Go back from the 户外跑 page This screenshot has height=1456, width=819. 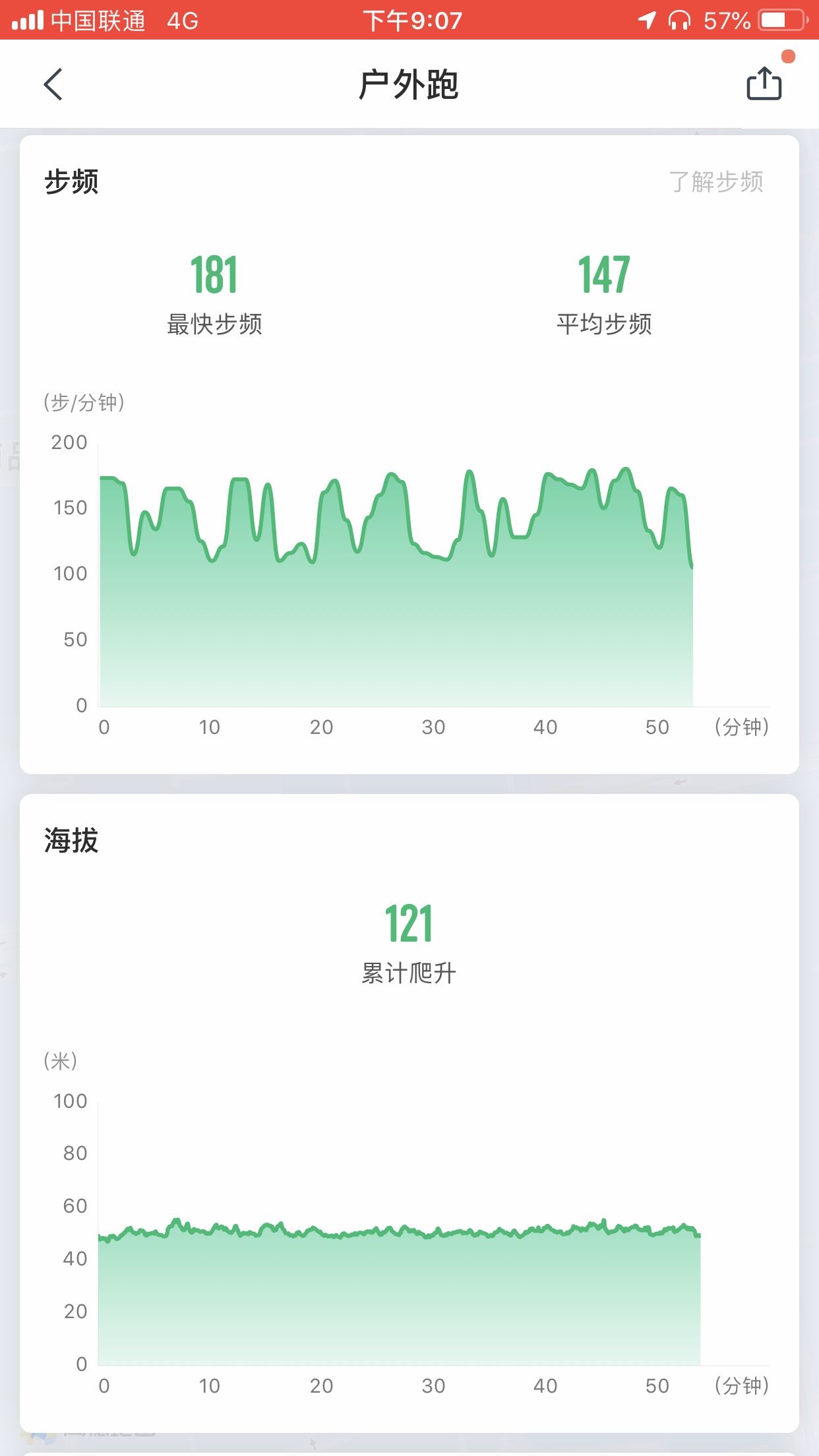(53, 84)
